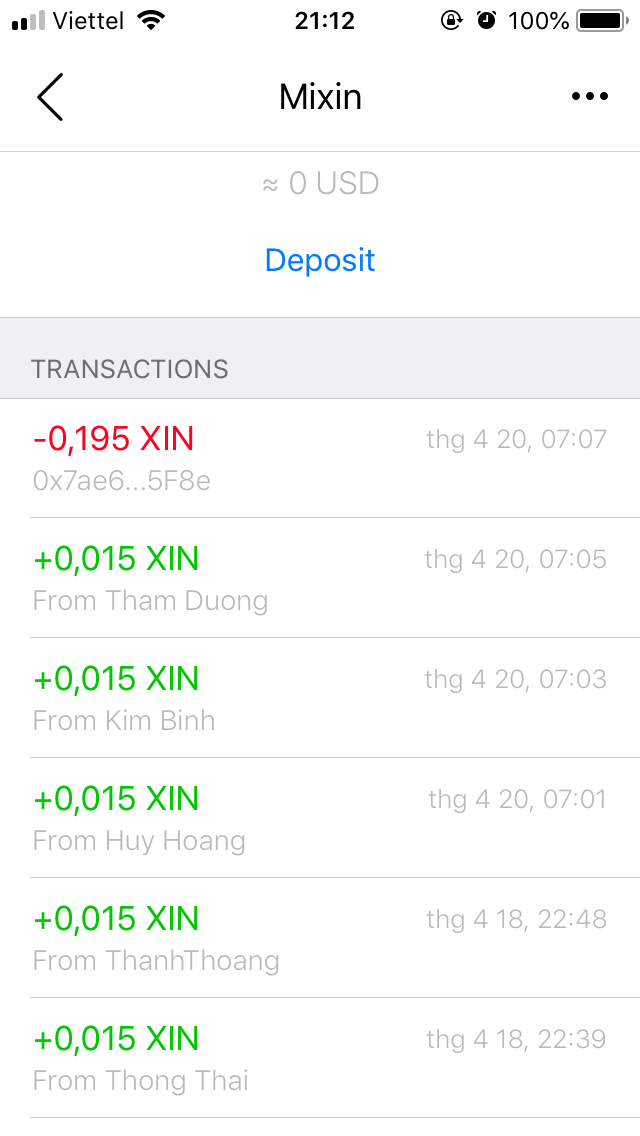Open the transfer from Thong Thai

coord(320,1058)
